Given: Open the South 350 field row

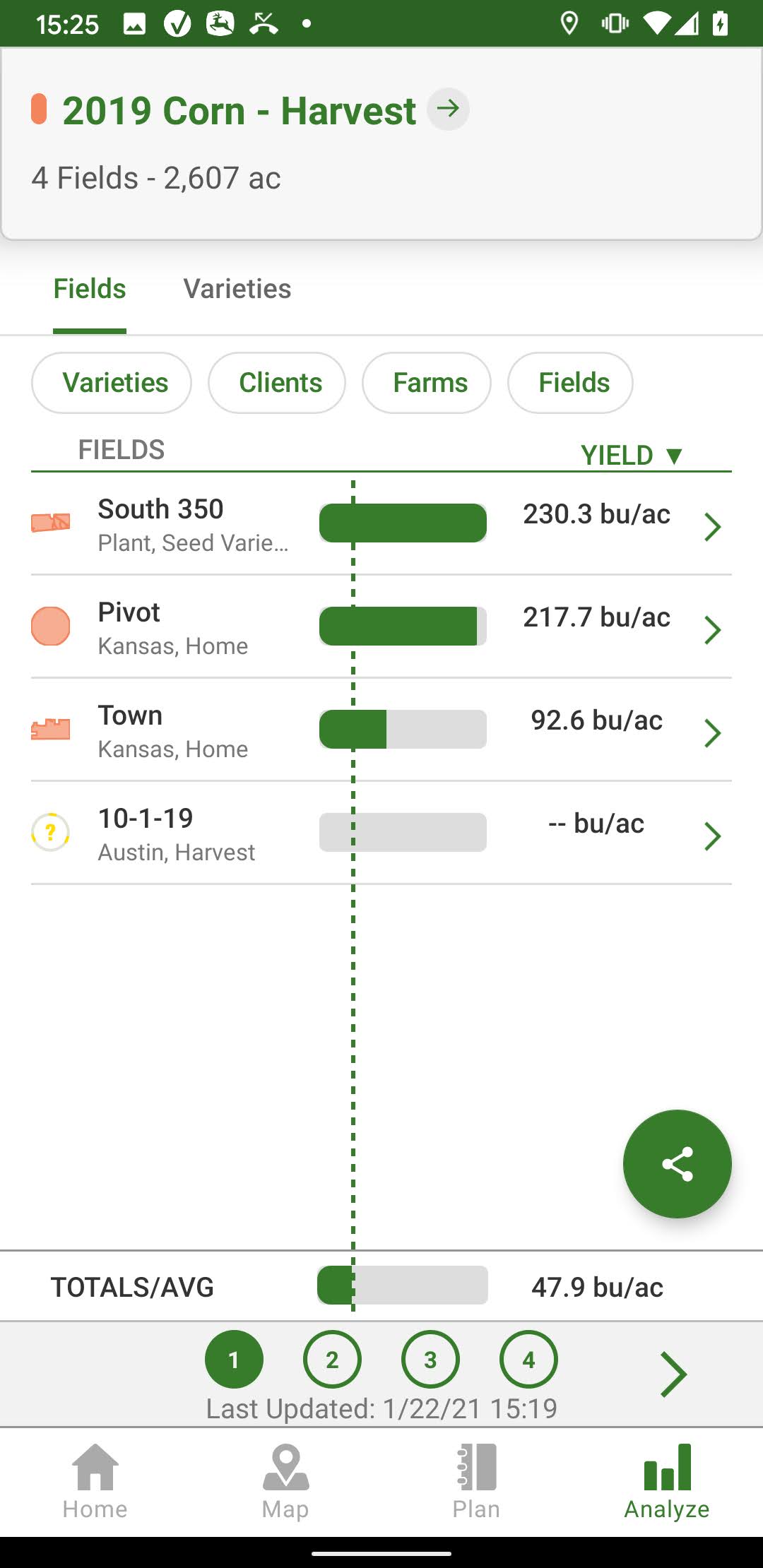Looking at the screenshot, I should tap(381, 524).
